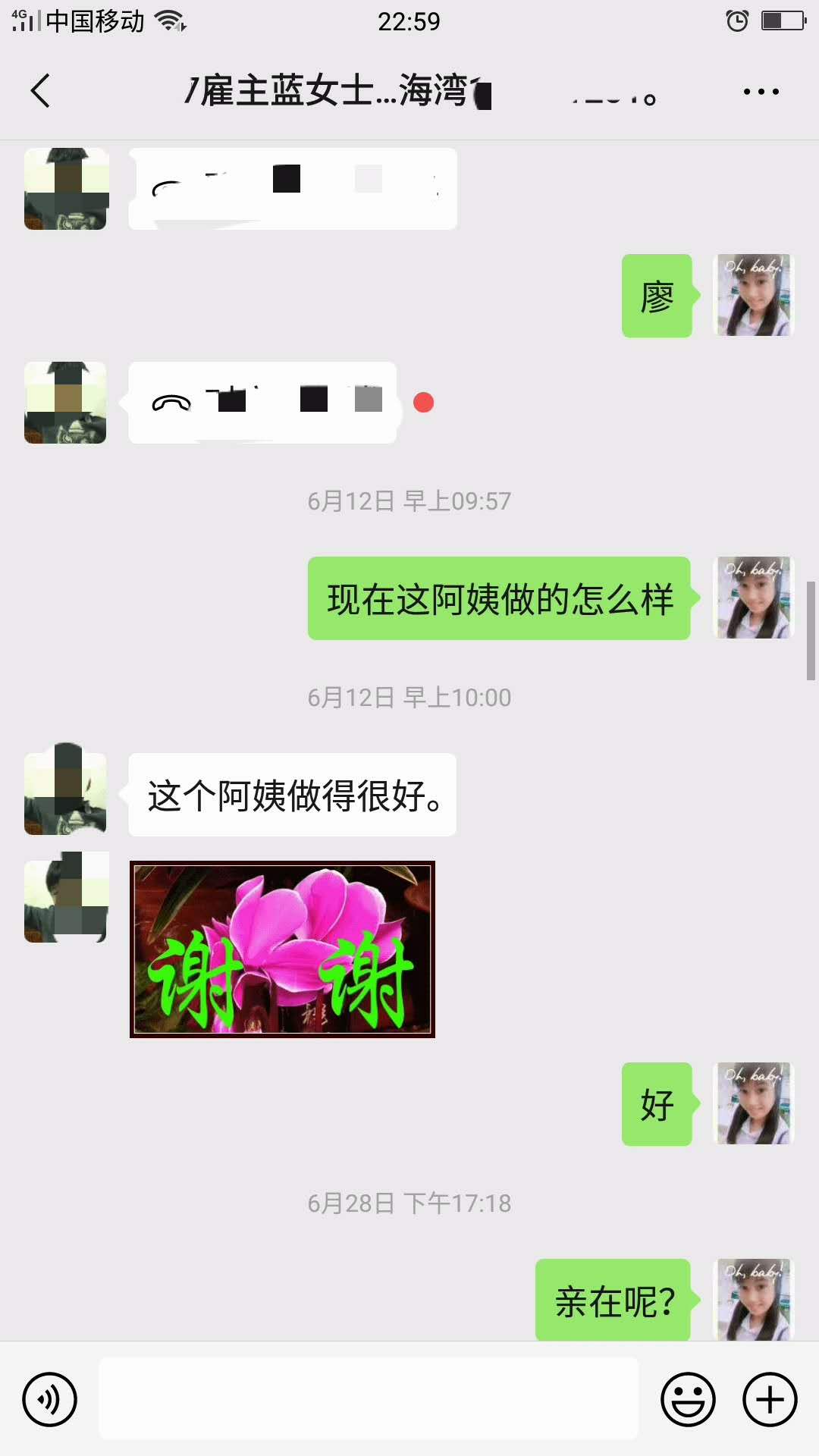This screenshot has width=819, height=1456.
Task: Open the plus attachments menu
Action: pyautogui.click(x=769, y=1399)
